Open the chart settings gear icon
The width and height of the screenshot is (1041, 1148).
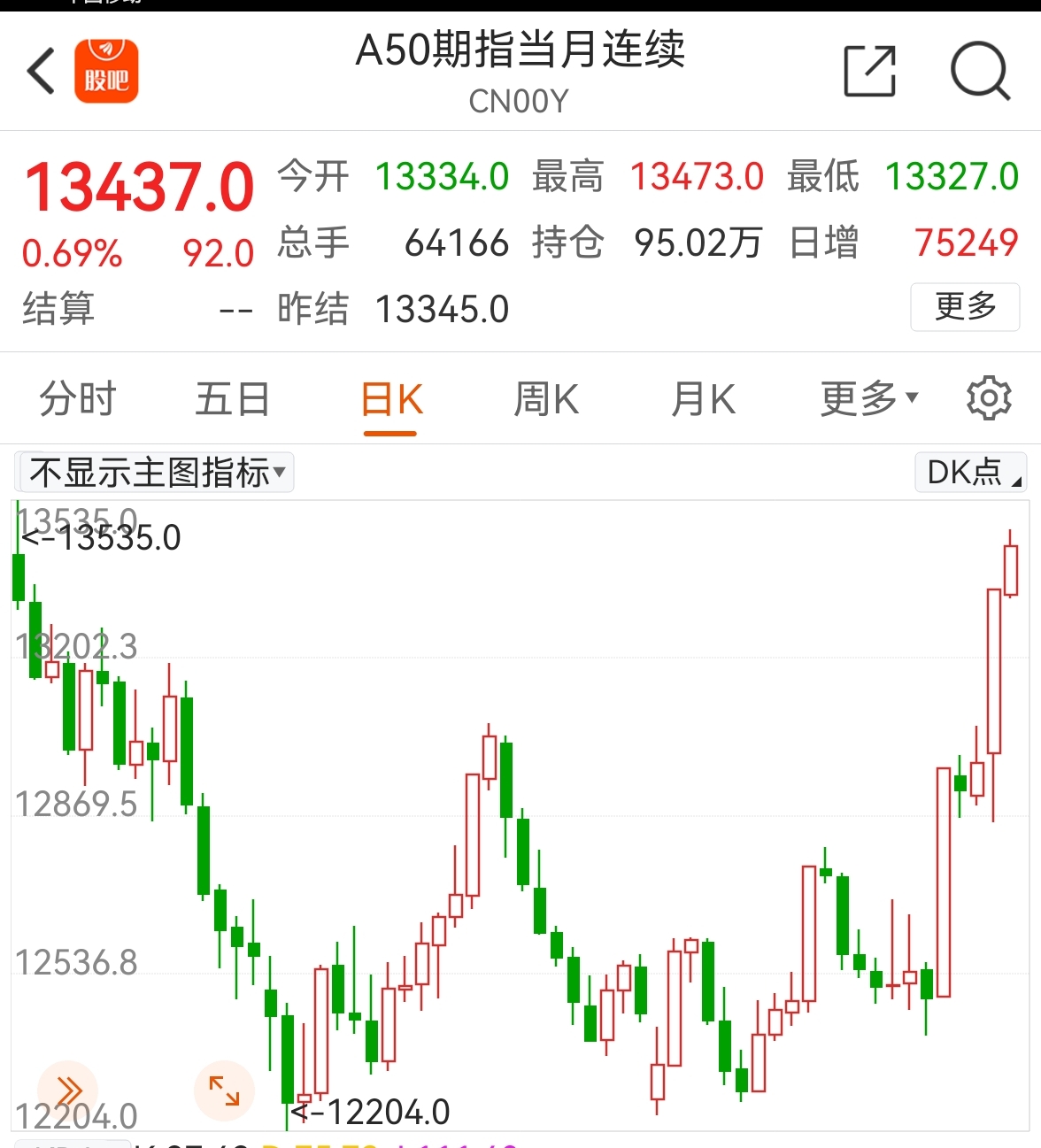(989, 398)
